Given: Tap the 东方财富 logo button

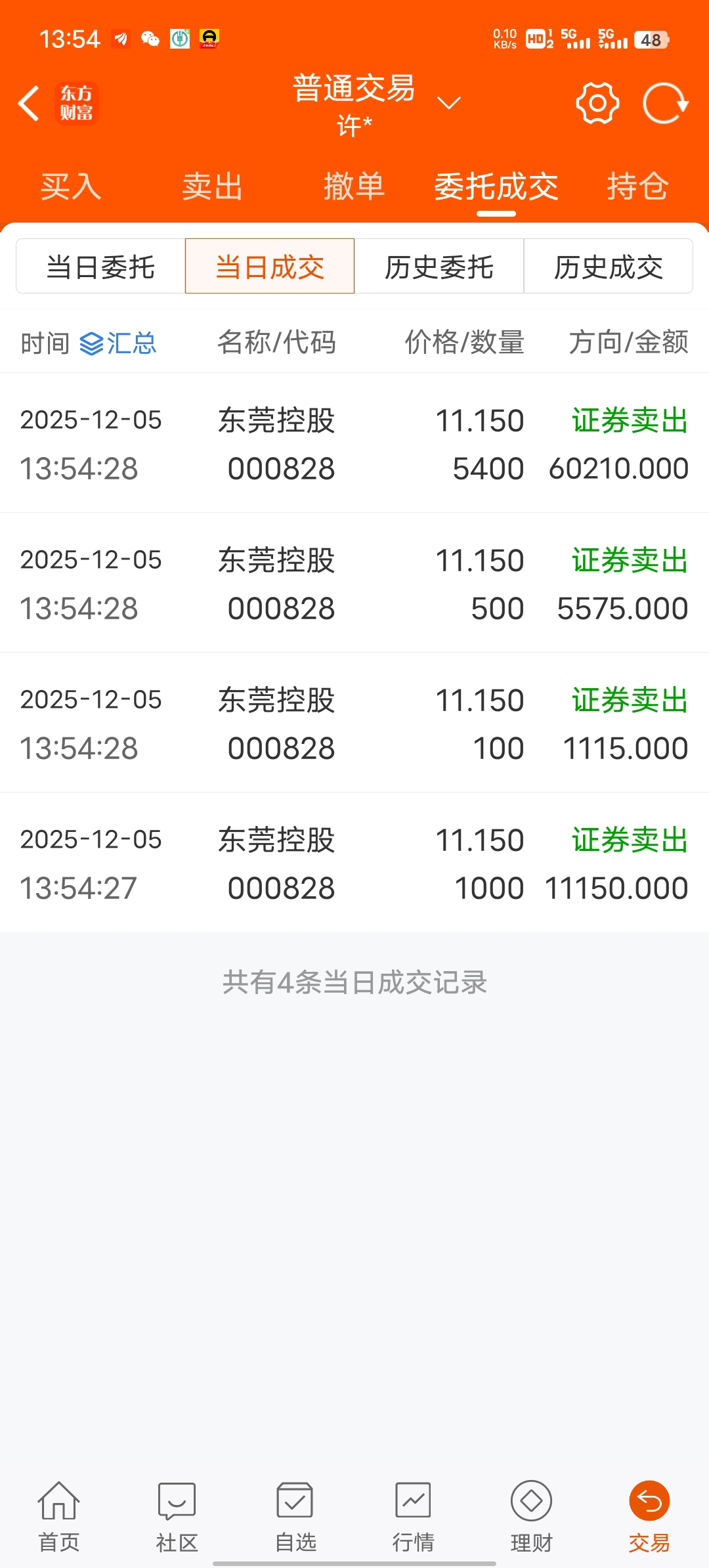Looking at the screenshot, I should (x=77, y=104).
